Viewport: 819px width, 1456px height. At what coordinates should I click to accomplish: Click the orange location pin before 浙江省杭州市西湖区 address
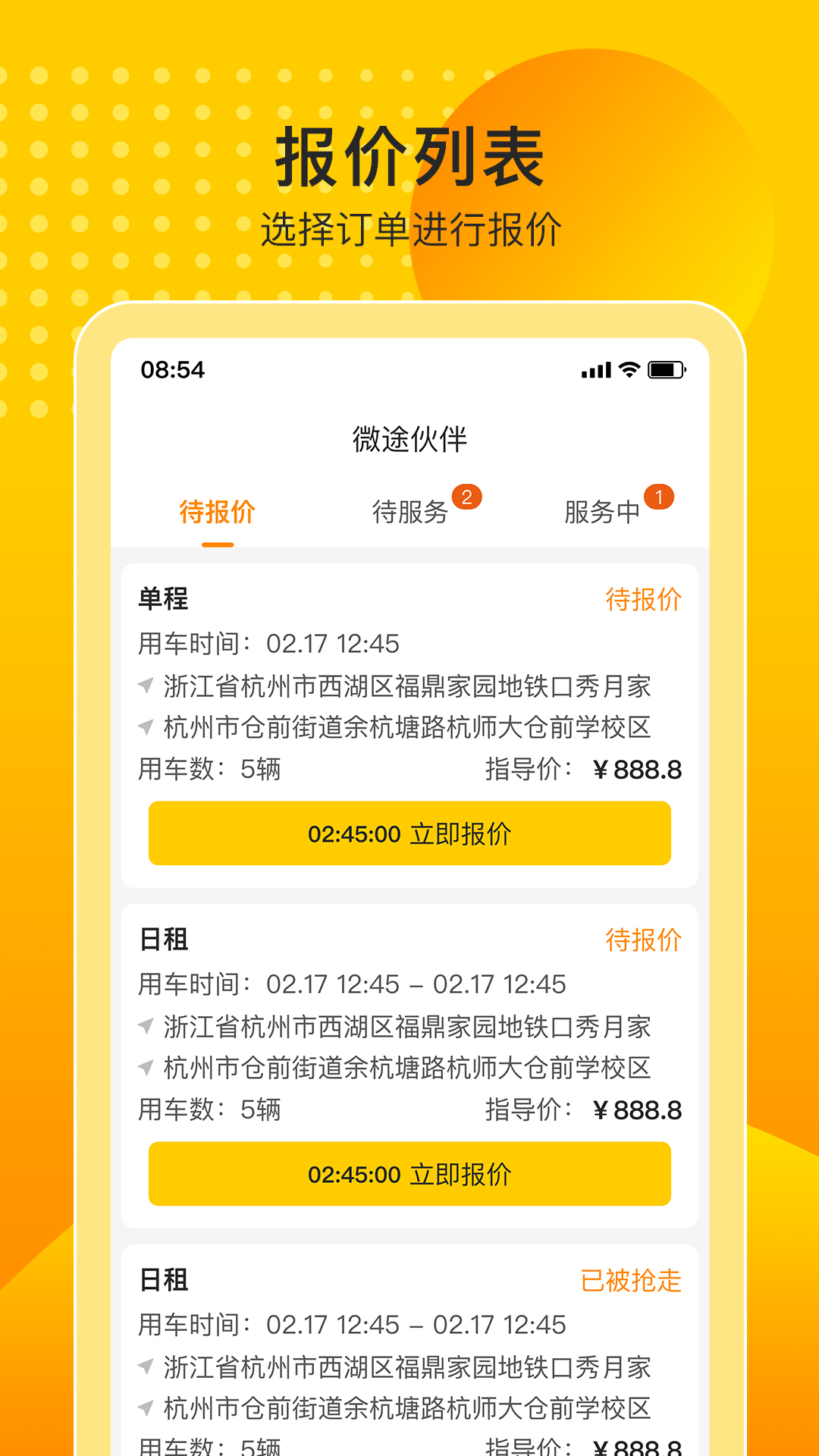[x=144, y=685]
